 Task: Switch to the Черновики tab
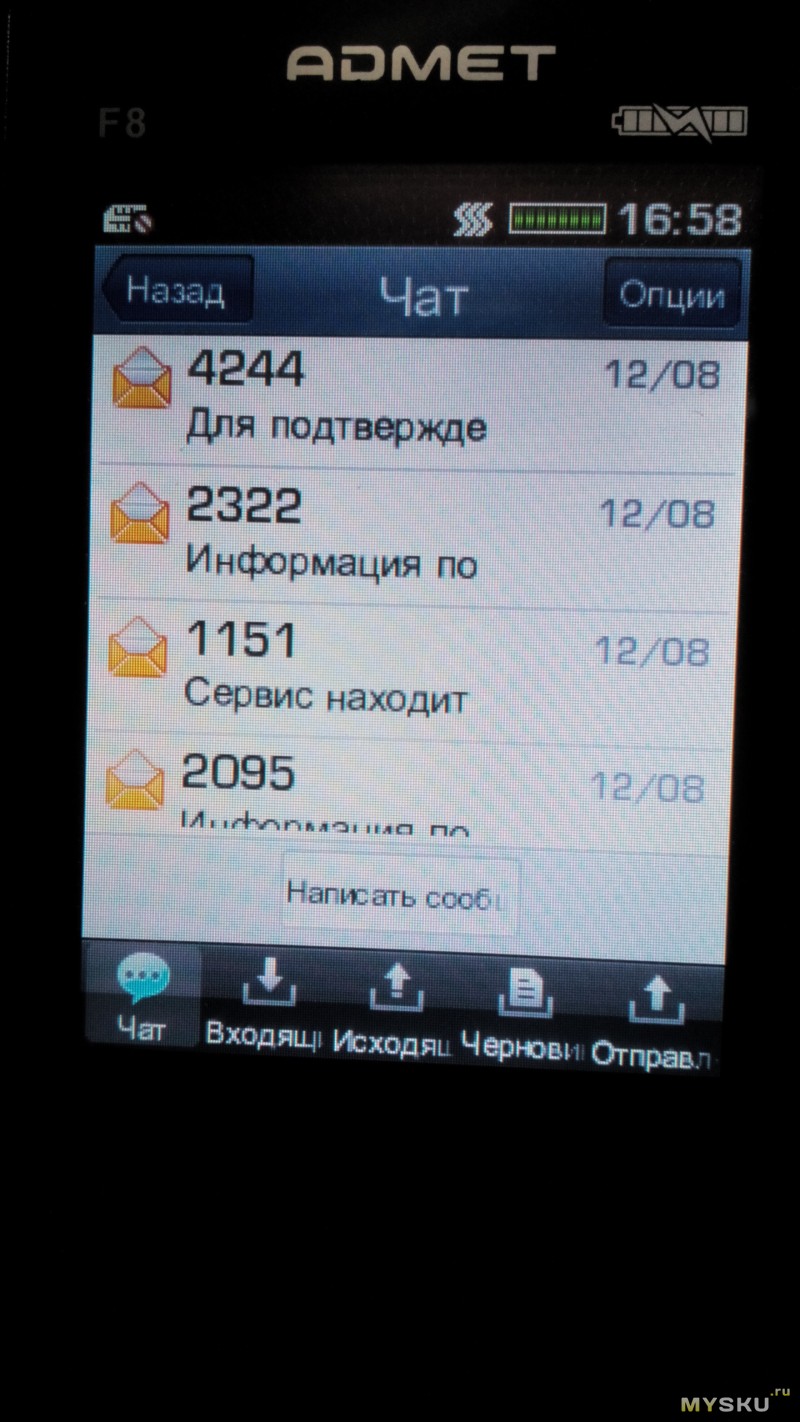coord(524,1010)
